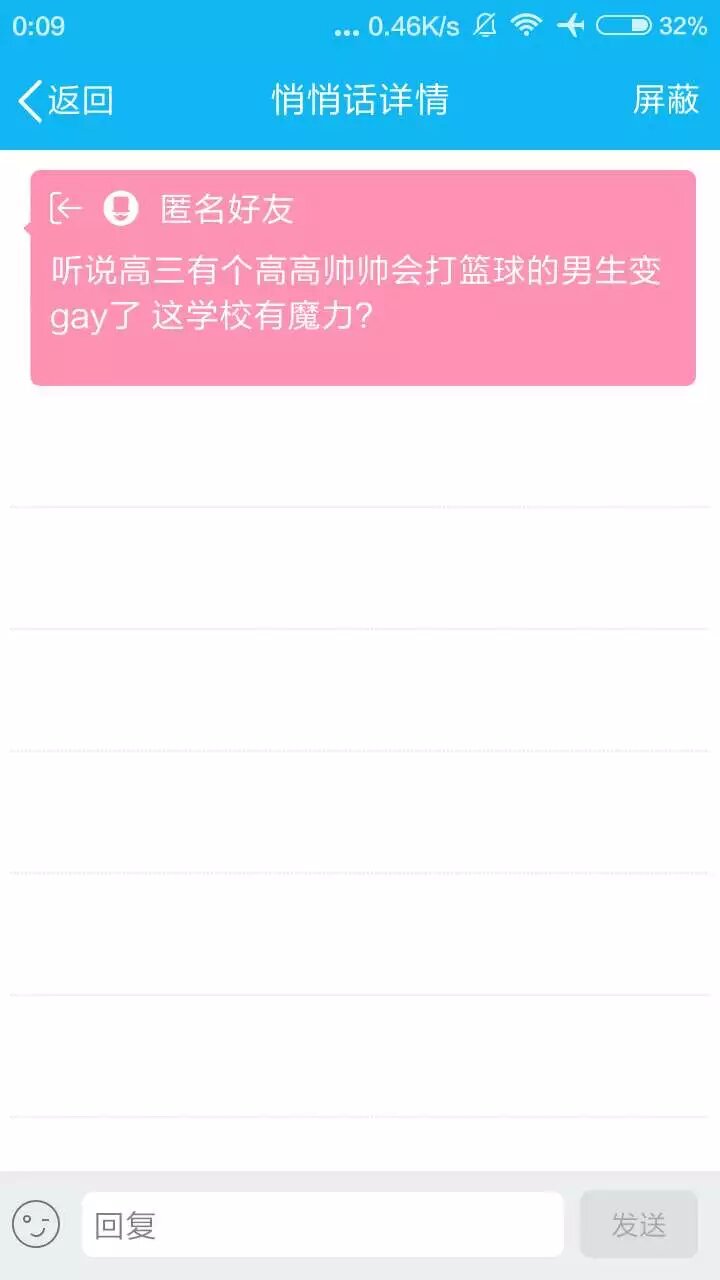Image resolution: width=720 pixels, height=1280 pixels.
Task: Tap 屏蔽 to block this whisper
Action: click(x=665, y=100)
